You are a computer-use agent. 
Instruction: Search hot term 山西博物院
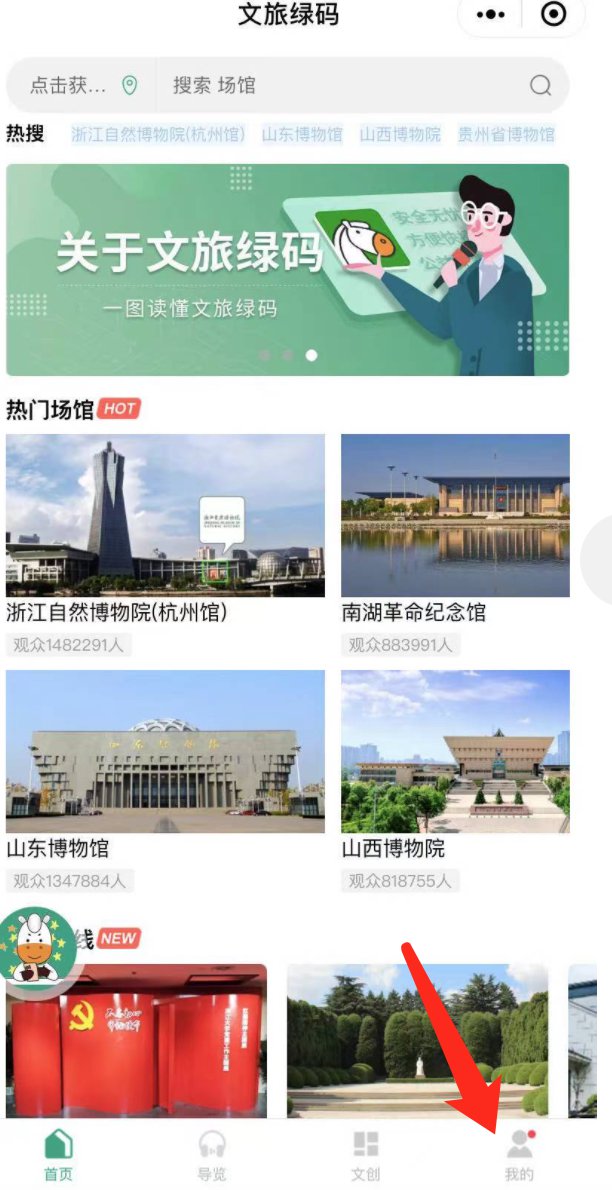(x=400, y=134)
